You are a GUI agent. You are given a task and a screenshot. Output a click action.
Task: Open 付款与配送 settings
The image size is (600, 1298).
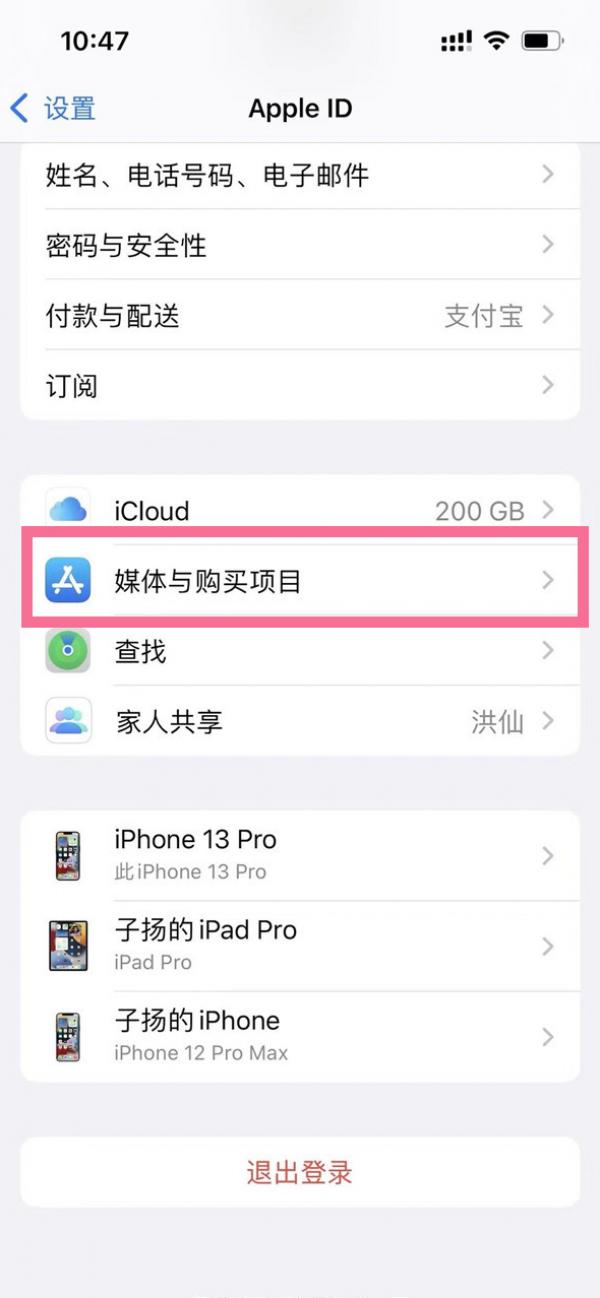[x=300, y=316]
